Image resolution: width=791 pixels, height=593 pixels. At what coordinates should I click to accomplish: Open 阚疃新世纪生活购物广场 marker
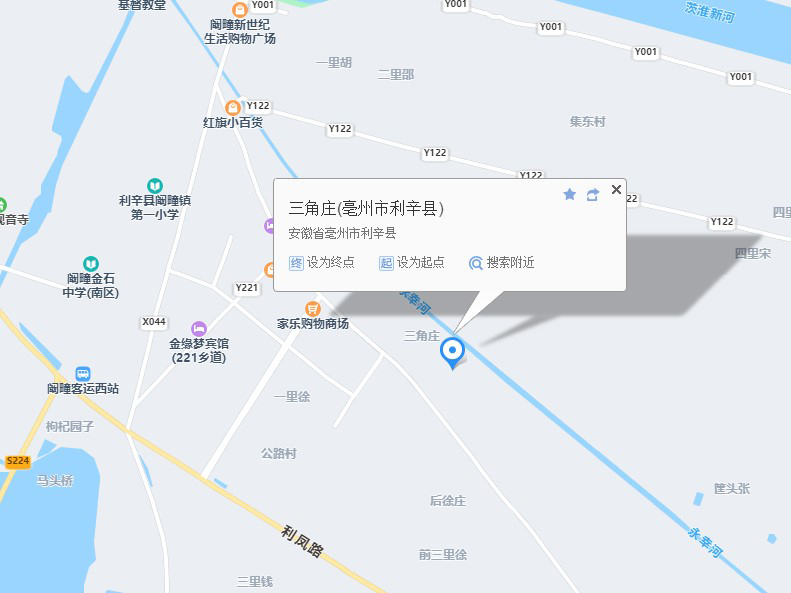tap(240, 10)
